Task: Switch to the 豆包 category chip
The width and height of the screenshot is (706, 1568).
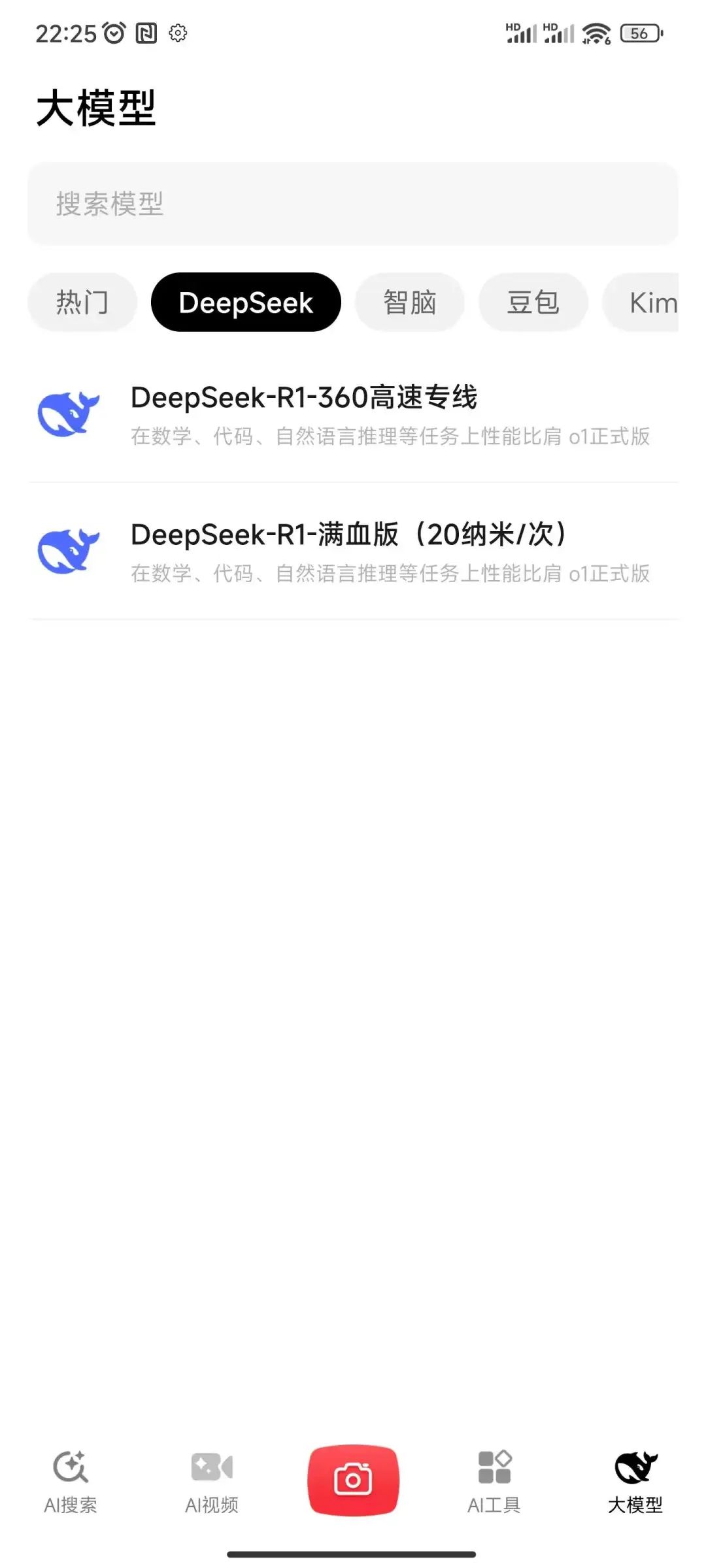Action: click(533, 302)
